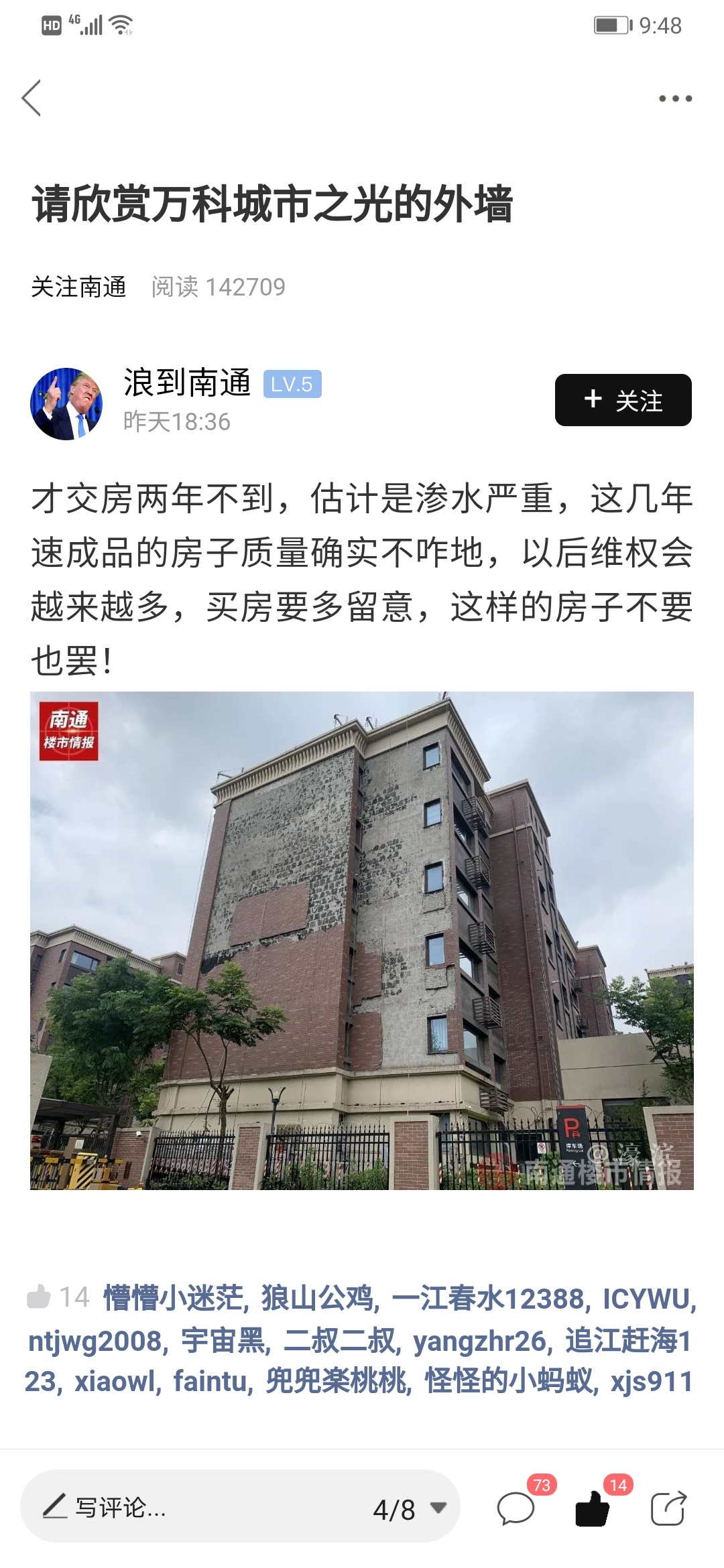Open liker profile 狼山公鸡
Image resolution: width=724 pixels, height=1568 pixels.
[x=319, y=1298]
